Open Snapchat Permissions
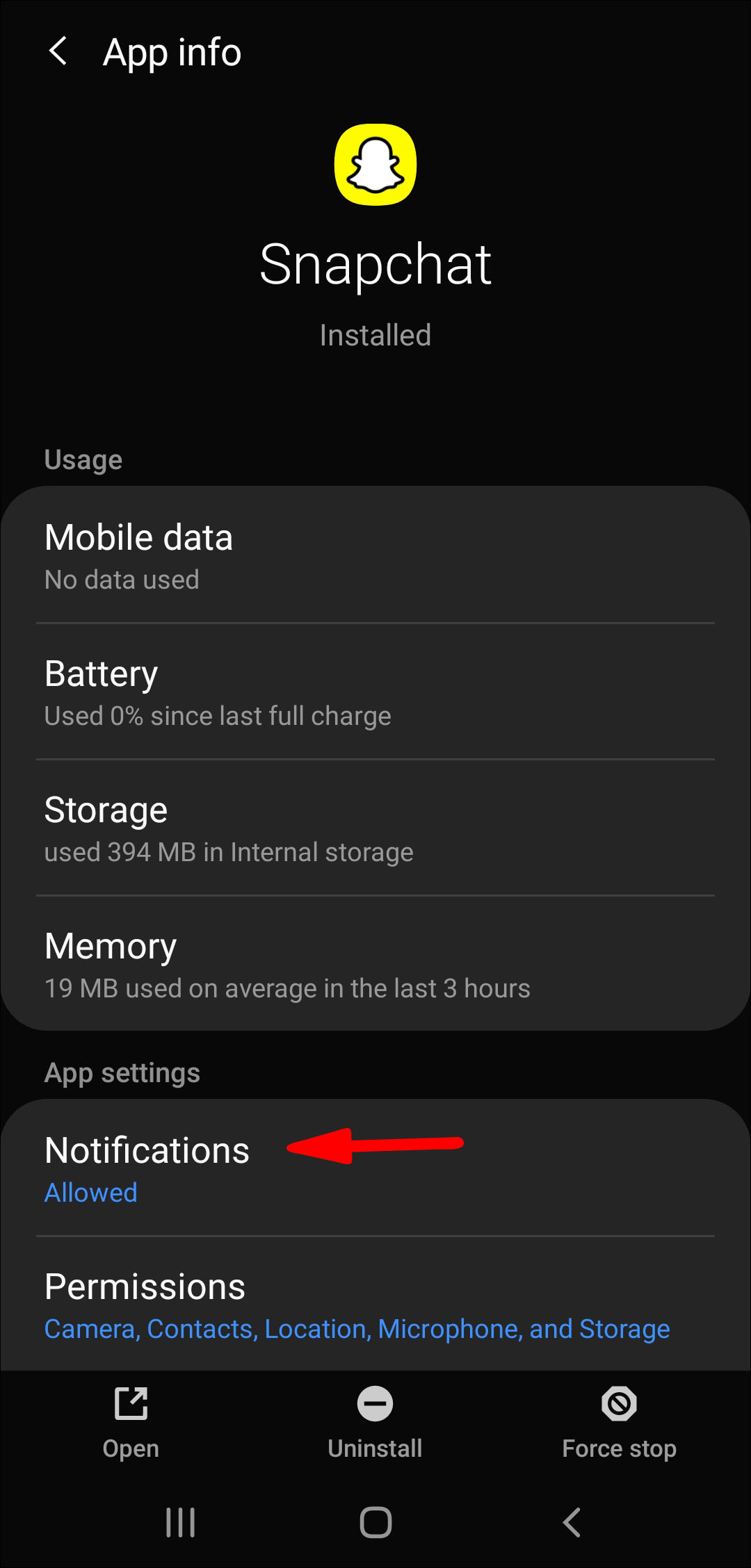The height and width of the screenshot is (1568, 751). pos(375,1304)
